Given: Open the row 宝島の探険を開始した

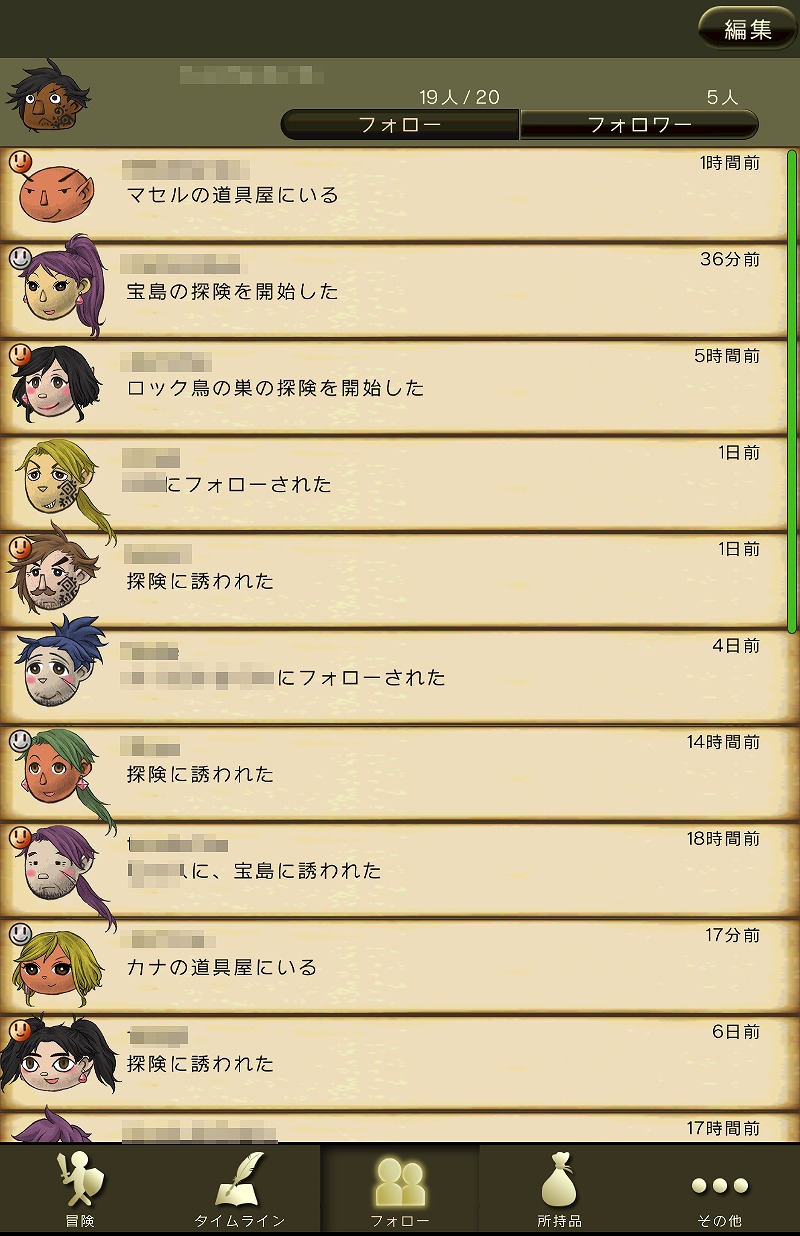Looking at the screenshot, I should point(400,291).
